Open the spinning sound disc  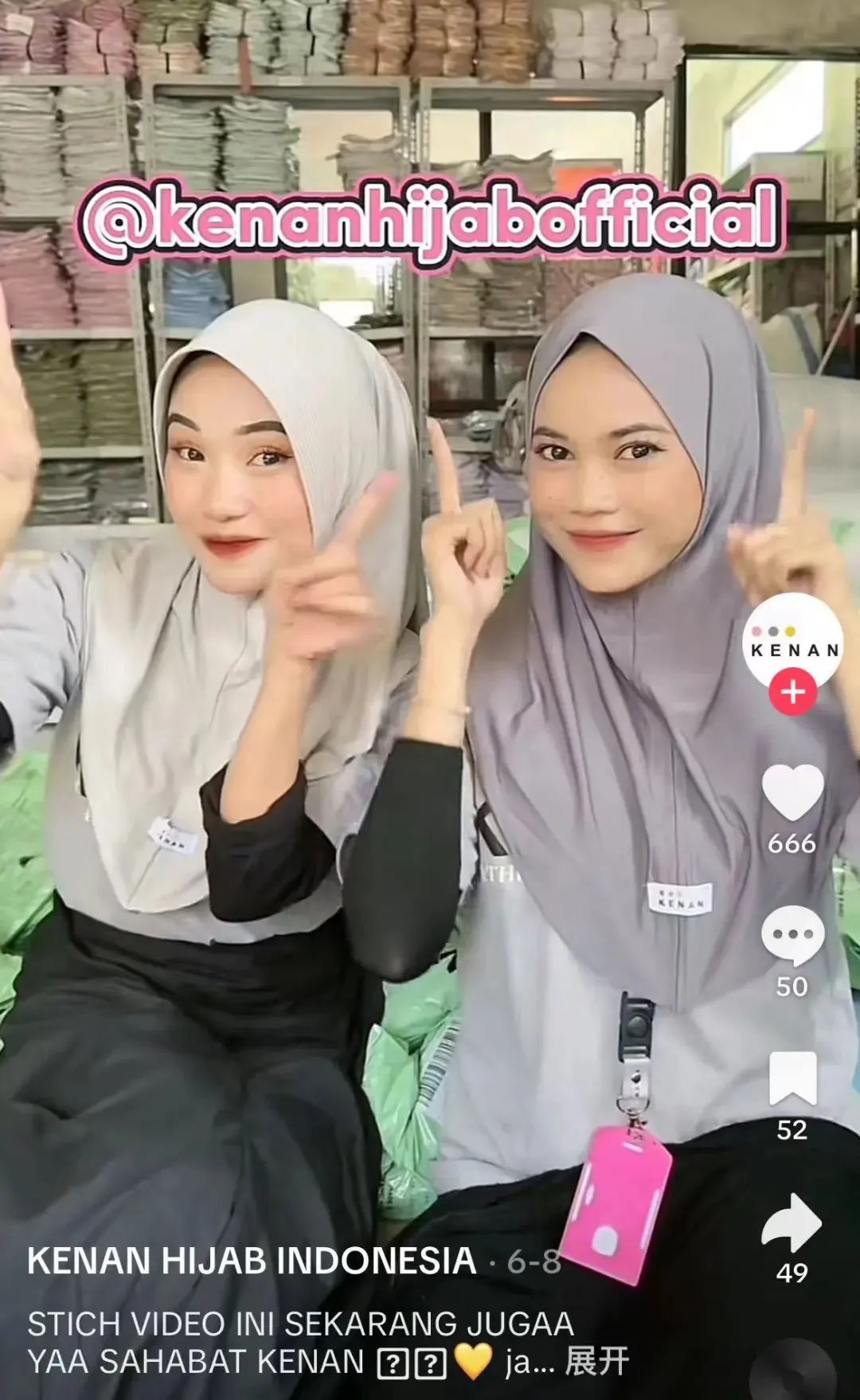point(792,1374)
